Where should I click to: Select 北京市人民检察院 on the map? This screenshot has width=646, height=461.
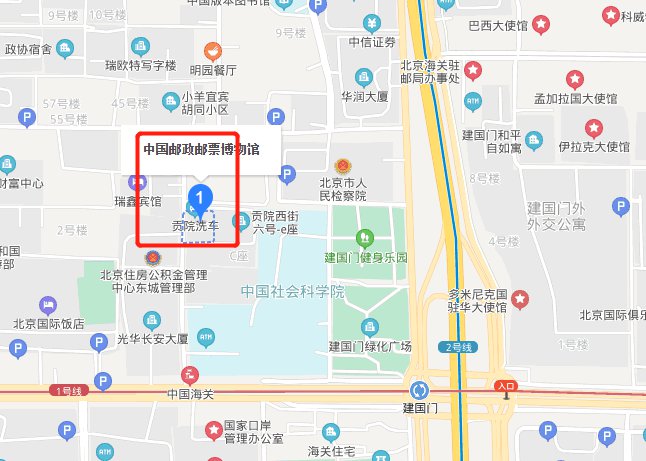pos(343,161)
